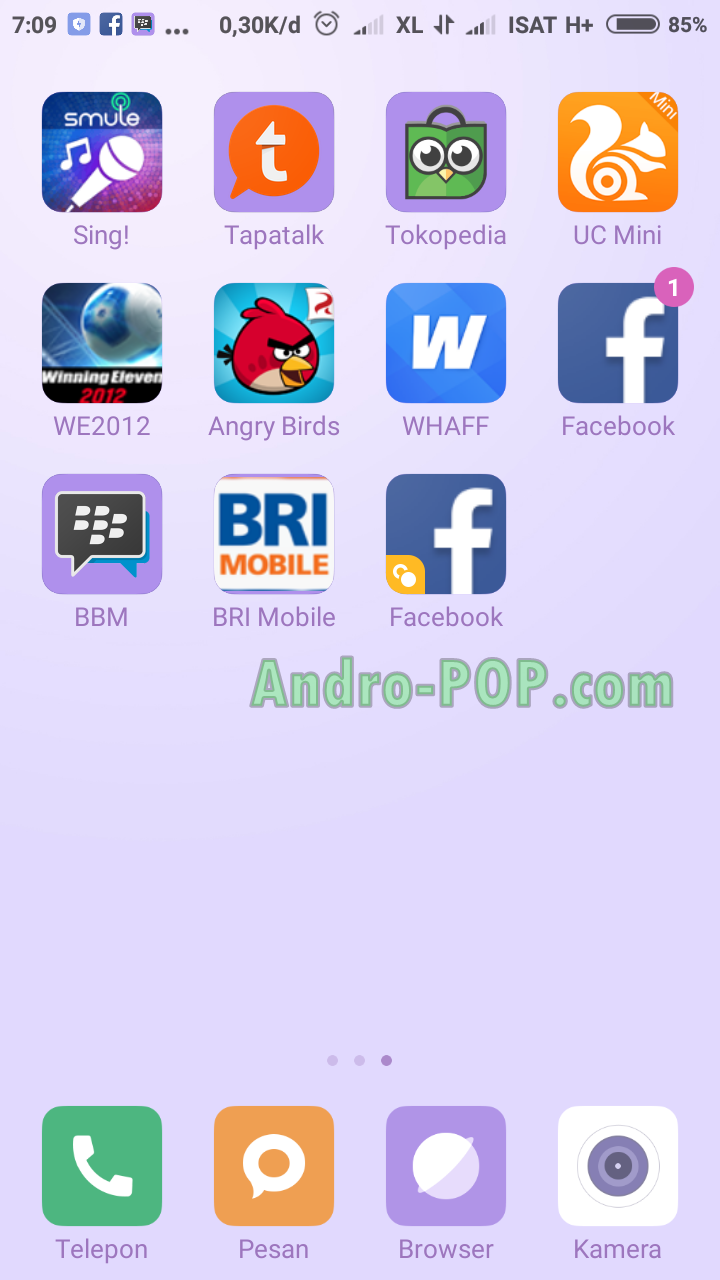Launch BRI Mobile
720x1280 pixels.
[x=274, y=534]
